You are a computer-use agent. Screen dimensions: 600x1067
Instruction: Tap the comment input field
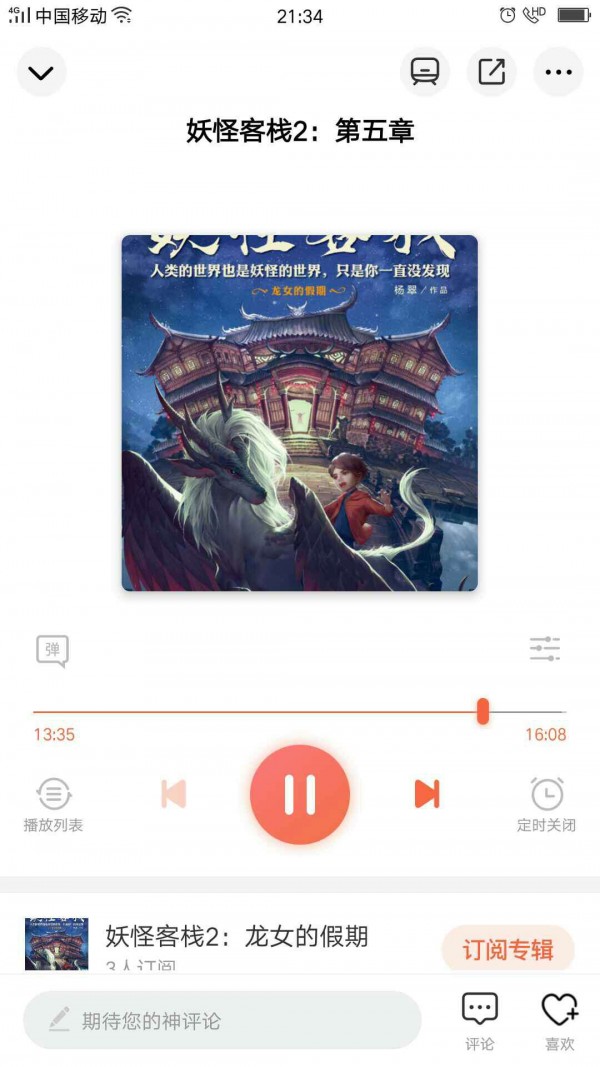(x=222, y=1020)
